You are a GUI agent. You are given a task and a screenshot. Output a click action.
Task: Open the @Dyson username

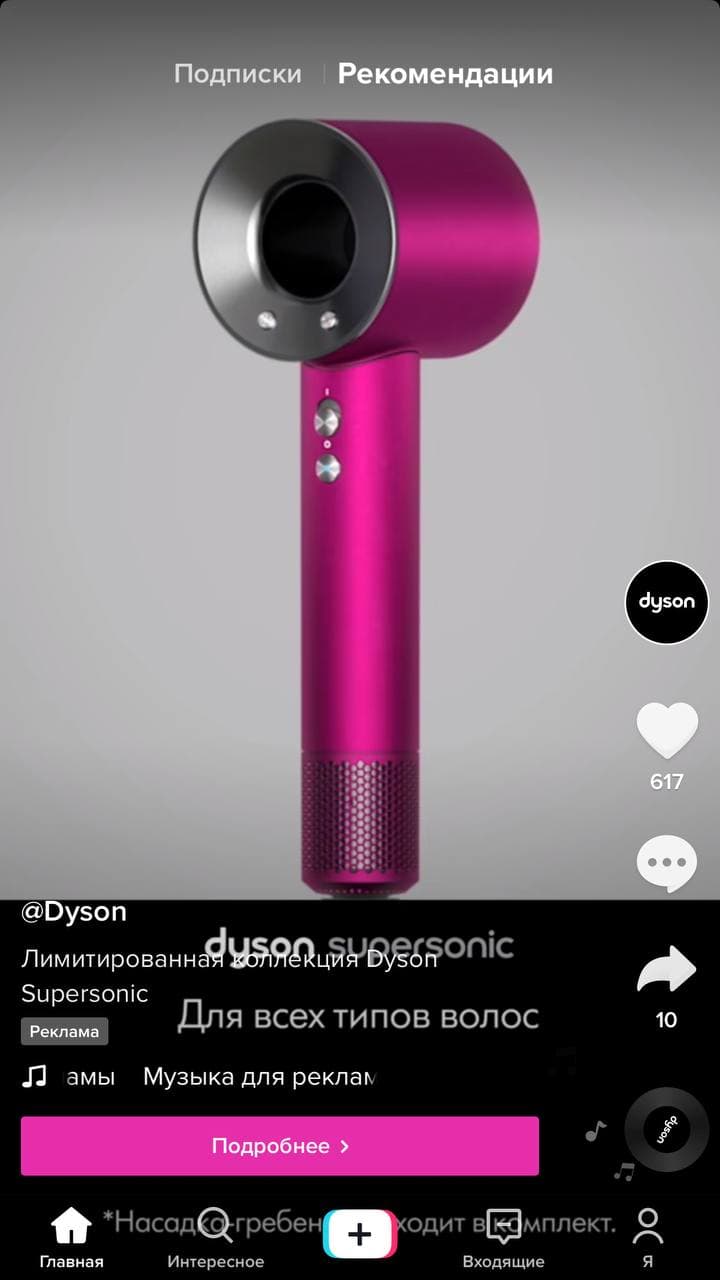pyautogui.click(x=74, y=912)
